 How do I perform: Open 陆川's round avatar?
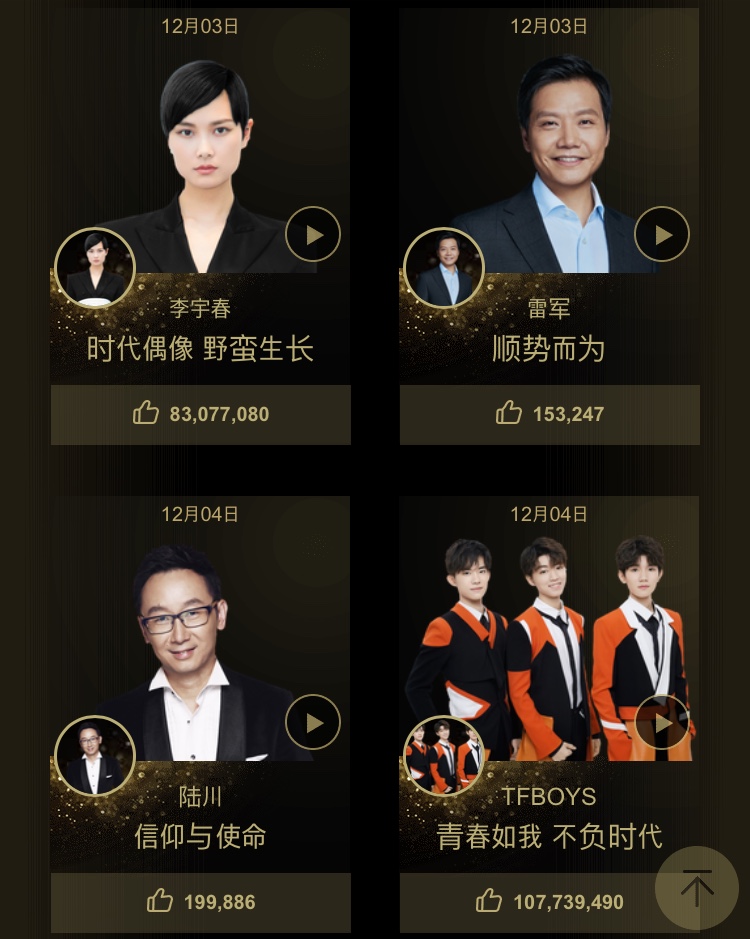pos(95,756)
